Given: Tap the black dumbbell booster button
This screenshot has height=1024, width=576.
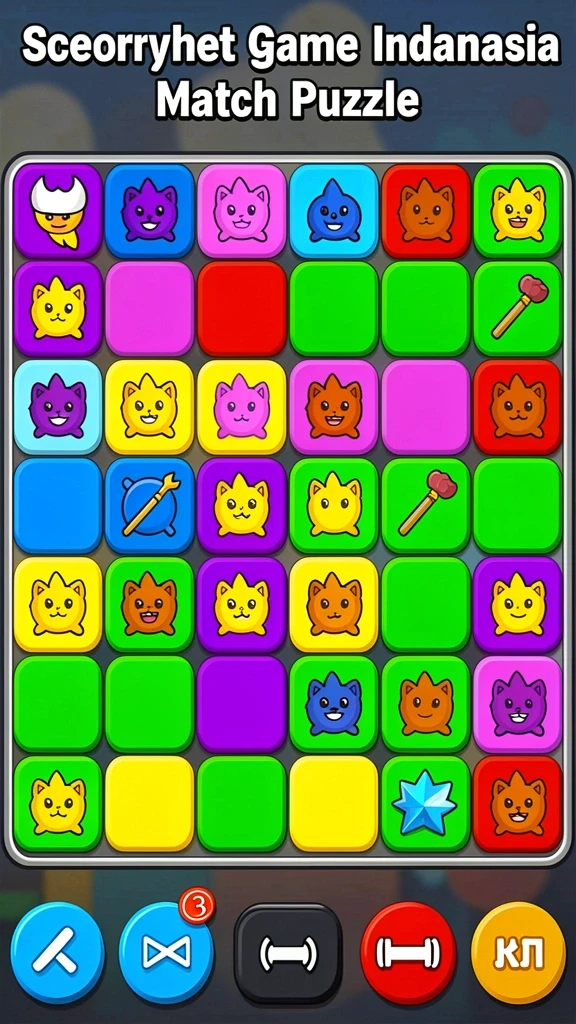Looking at the screenshot, I should [288, 953].
